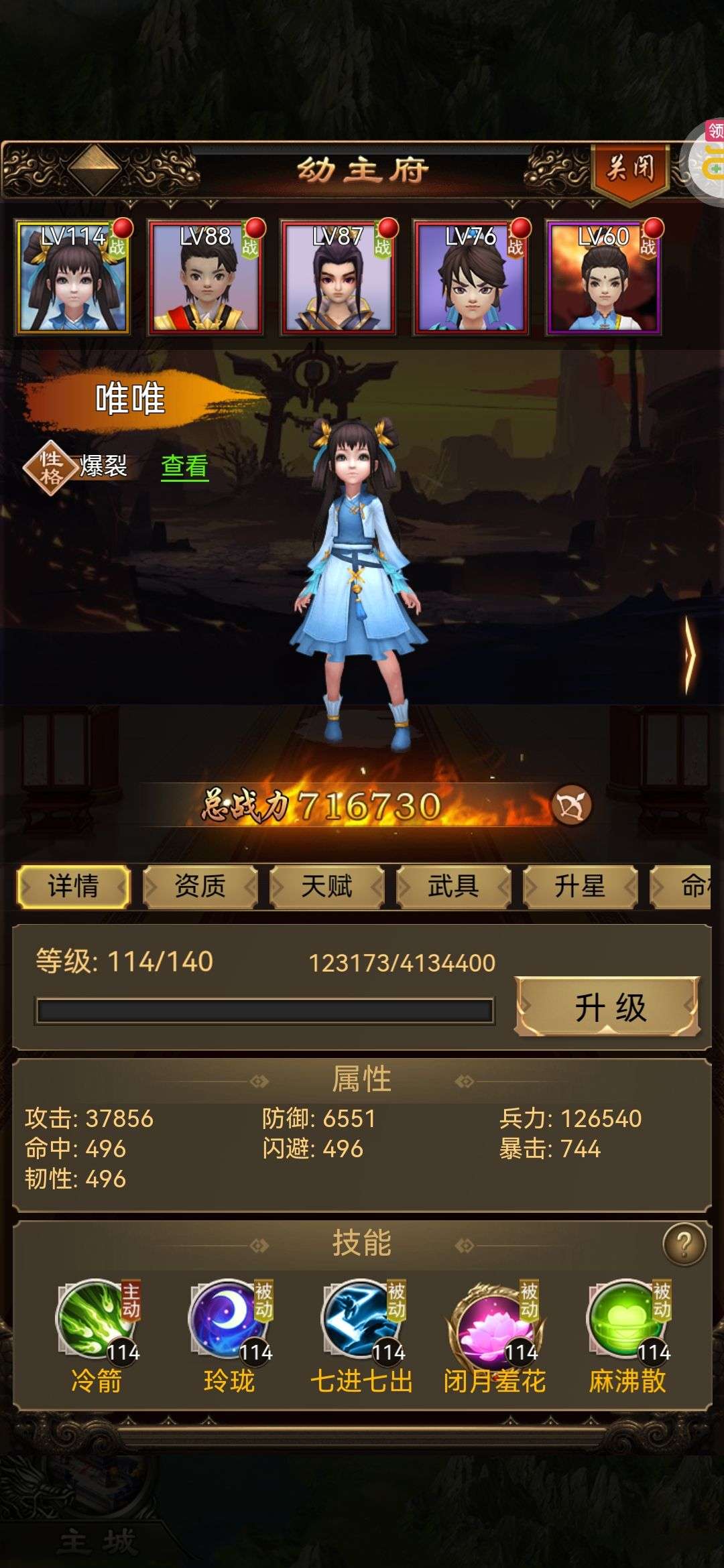Open the 升星 tab
The image size is (724, 1568).
580,887
